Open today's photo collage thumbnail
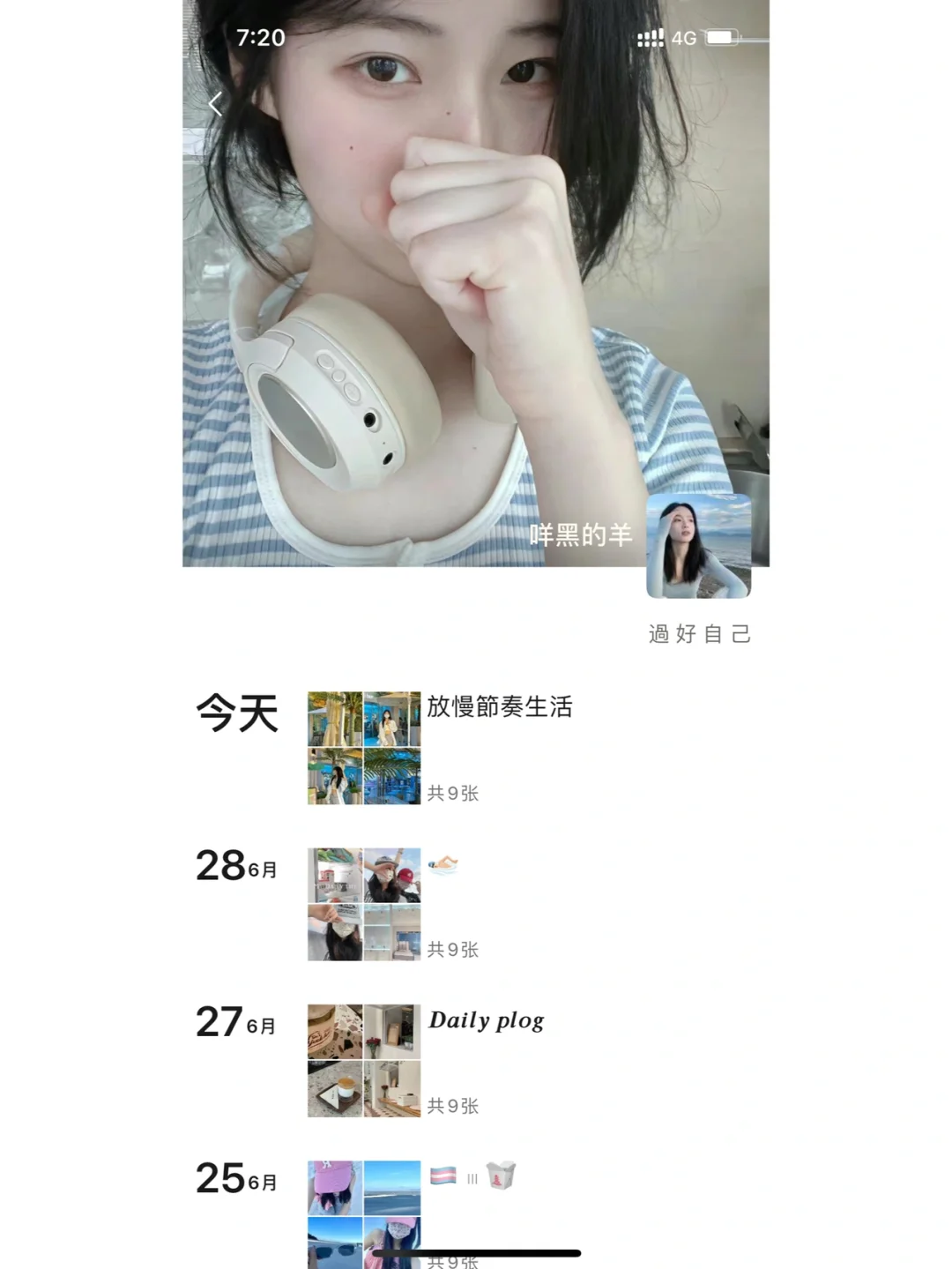The width and height of the screenshot is (952, 1269). click(363, 745)
